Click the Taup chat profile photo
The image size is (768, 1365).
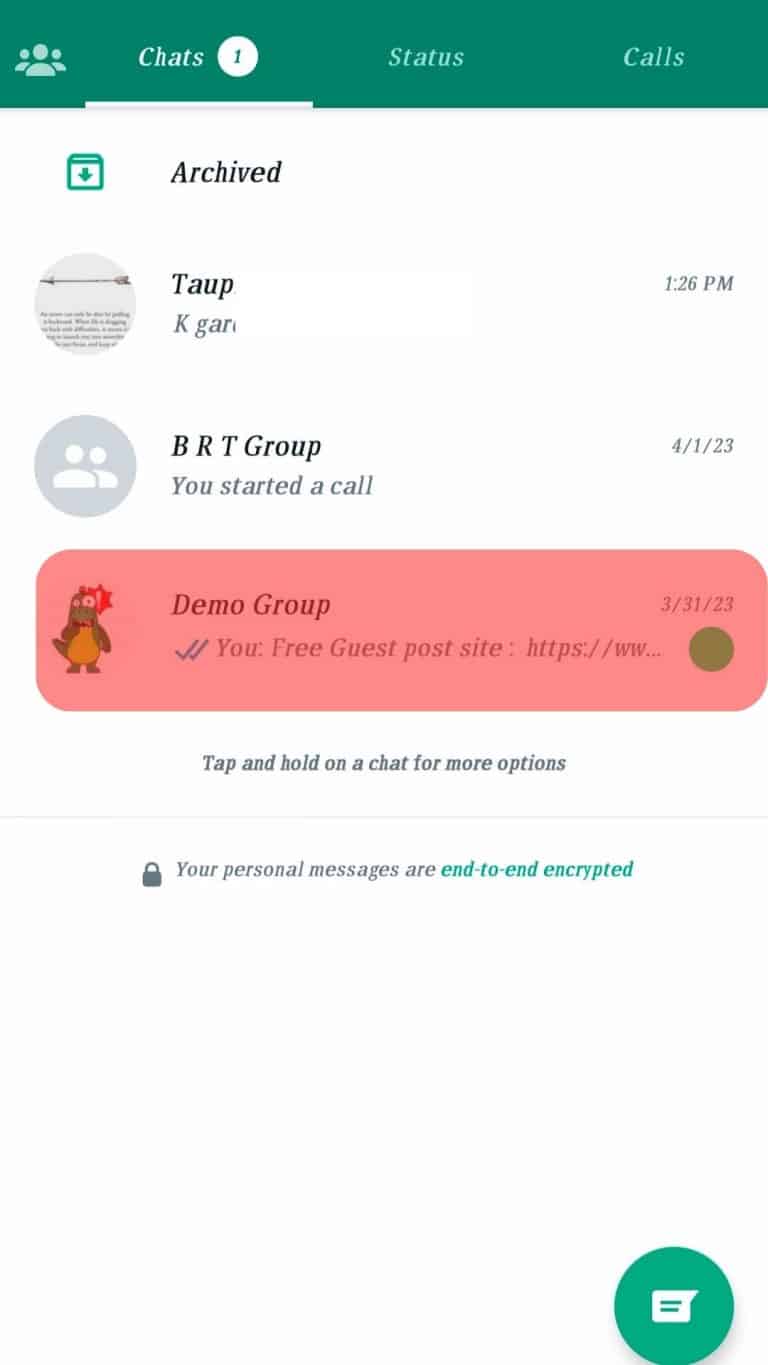pyautogui.click(x=85, y=303)
